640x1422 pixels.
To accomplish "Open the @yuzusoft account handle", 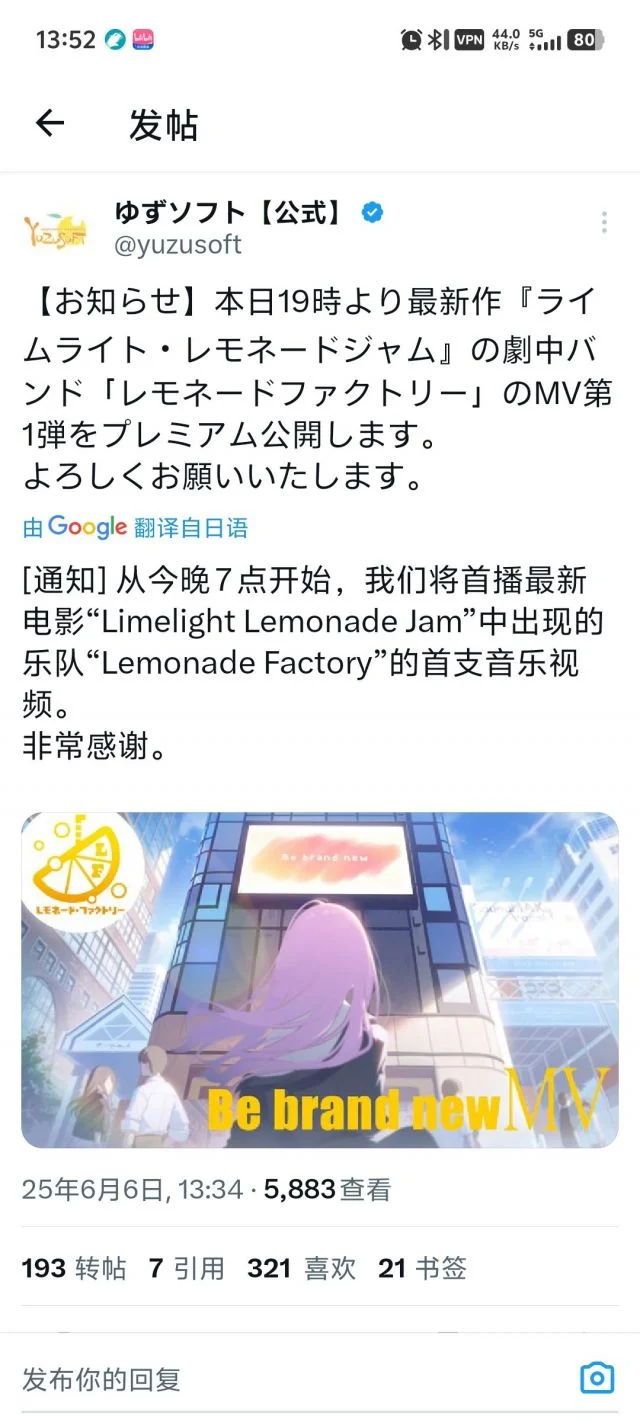I will click(x=178, y=245).
